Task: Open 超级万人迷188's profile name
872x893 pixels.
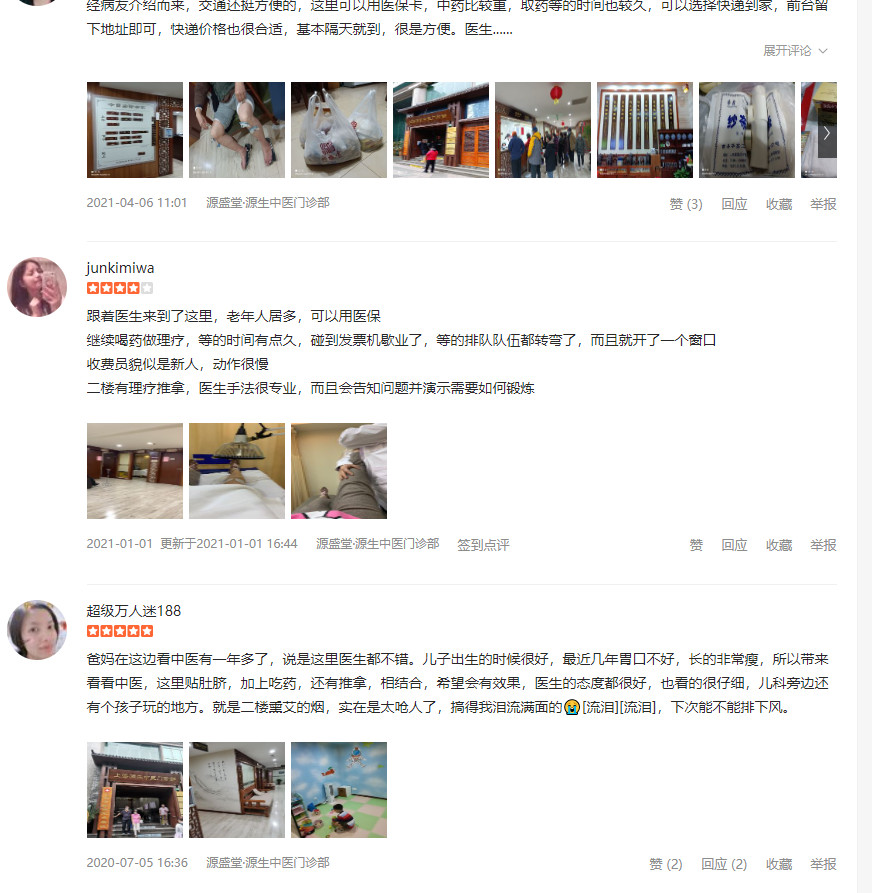Action: 133,611
